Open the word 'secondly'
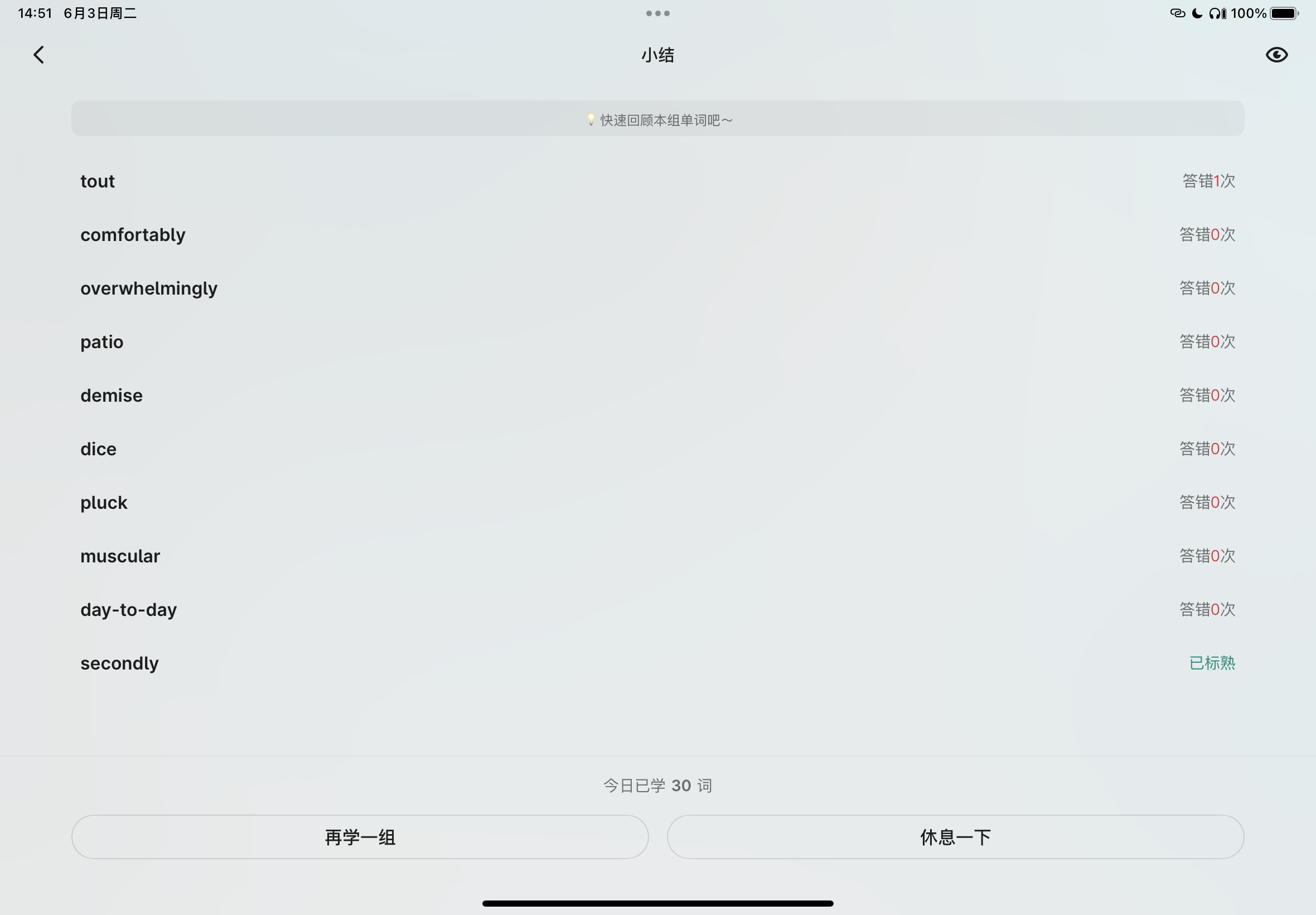 [x=119, y=663]
